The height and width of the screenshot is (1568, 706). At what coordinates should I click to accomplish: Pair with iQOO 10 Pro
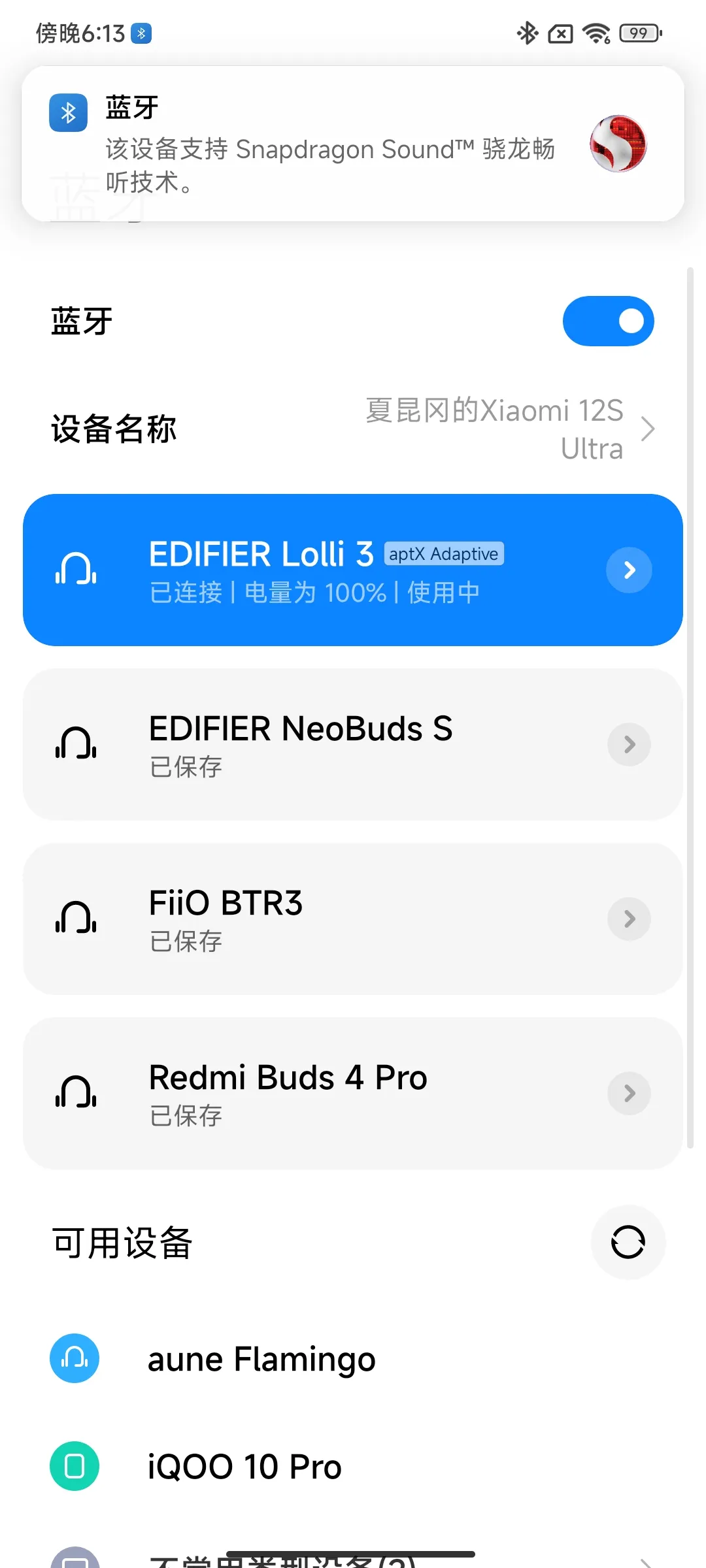click(353, 1466)
